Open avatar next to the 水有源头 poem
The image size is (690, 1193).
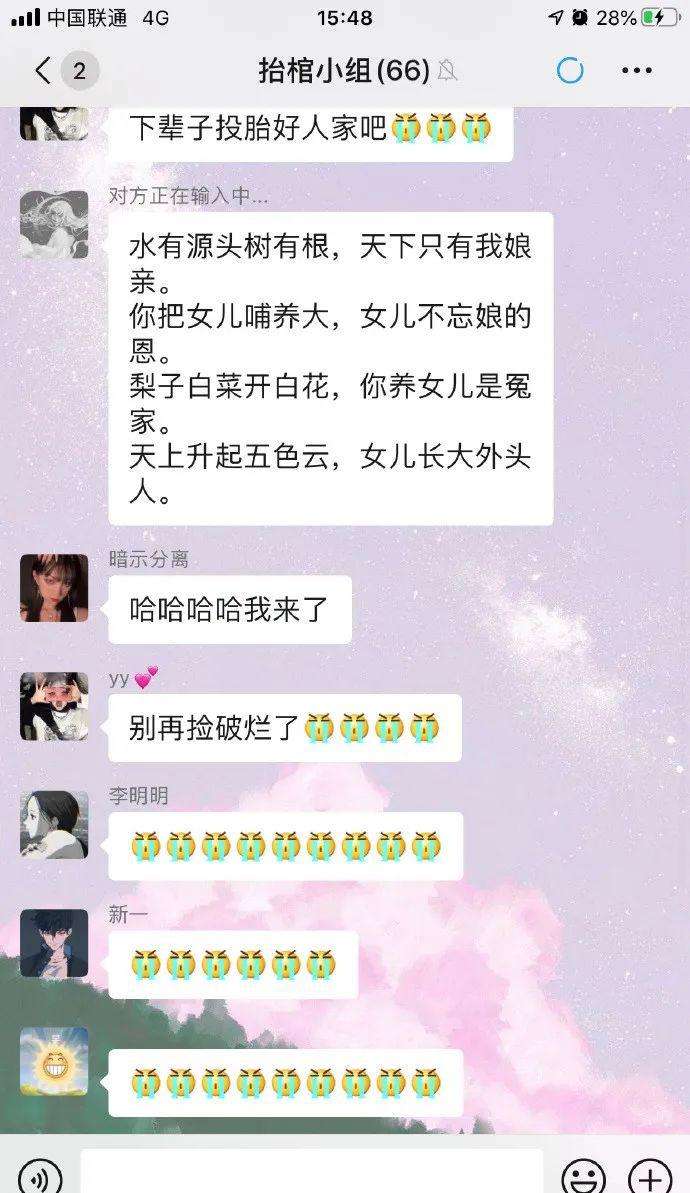pos(54,224)
